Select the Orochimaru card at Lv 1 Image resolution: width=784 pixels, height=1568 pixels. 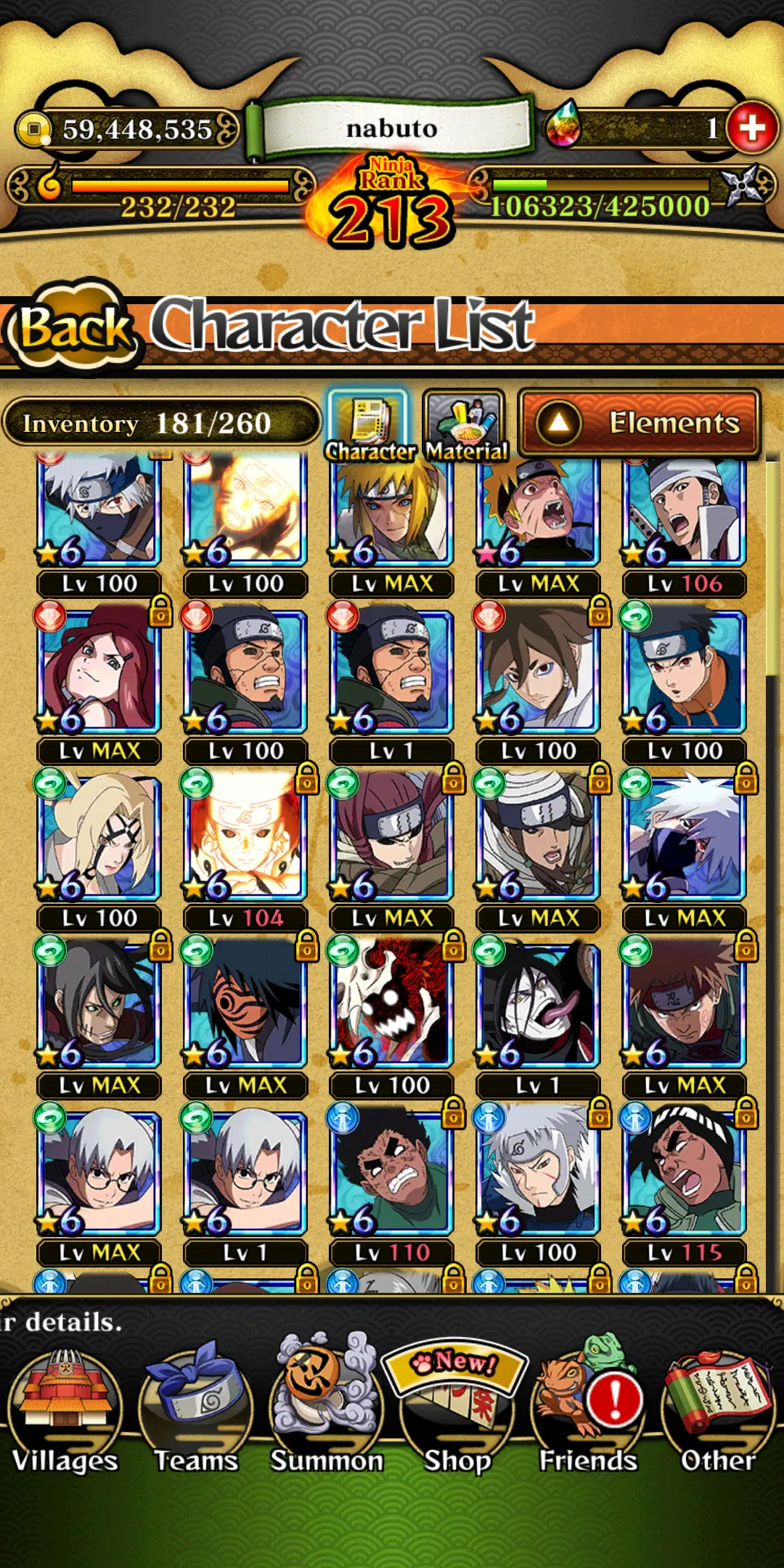[537, 1005]
